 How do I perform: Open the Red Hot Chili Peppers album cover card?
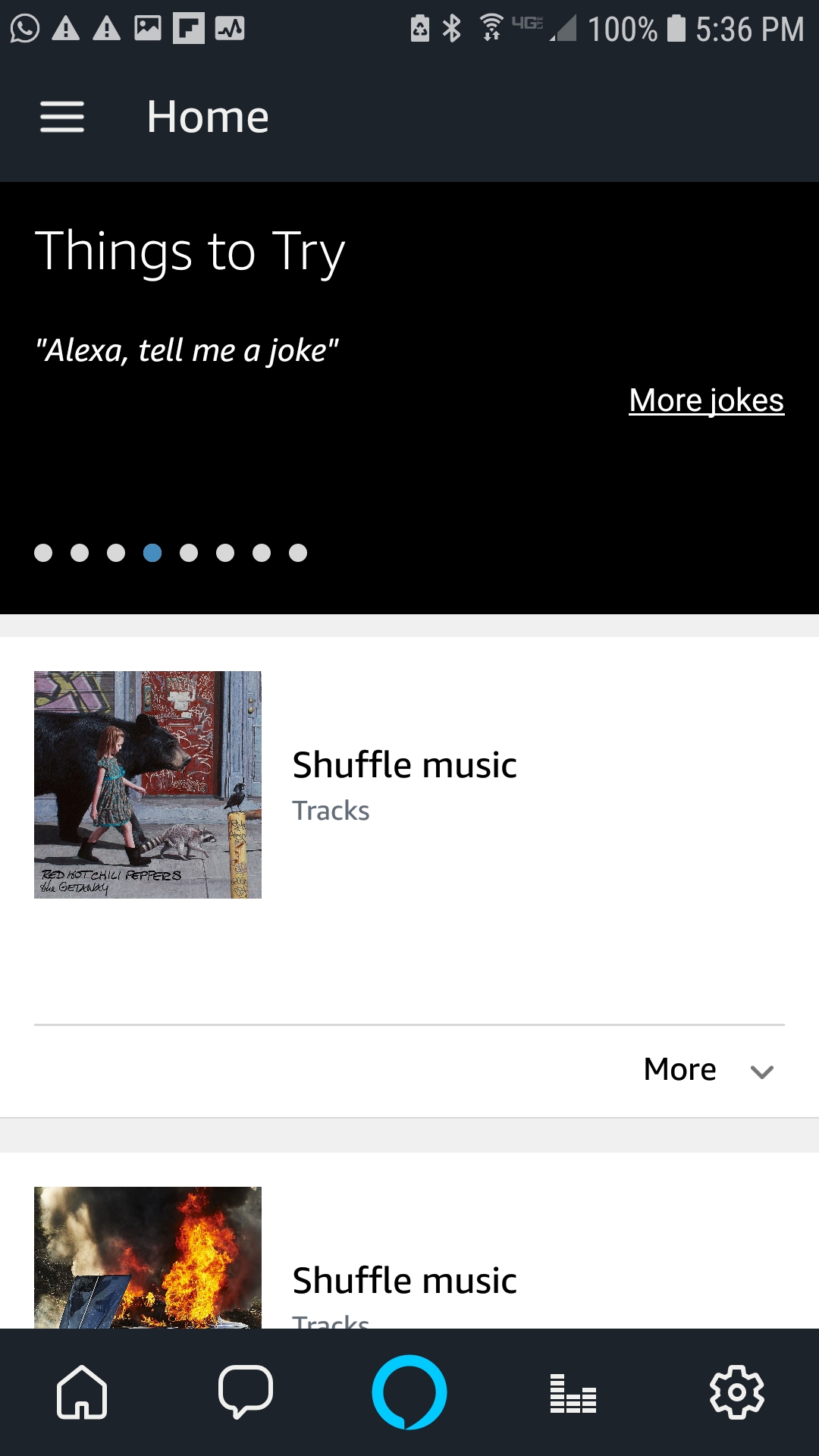[x=148, y=785]
